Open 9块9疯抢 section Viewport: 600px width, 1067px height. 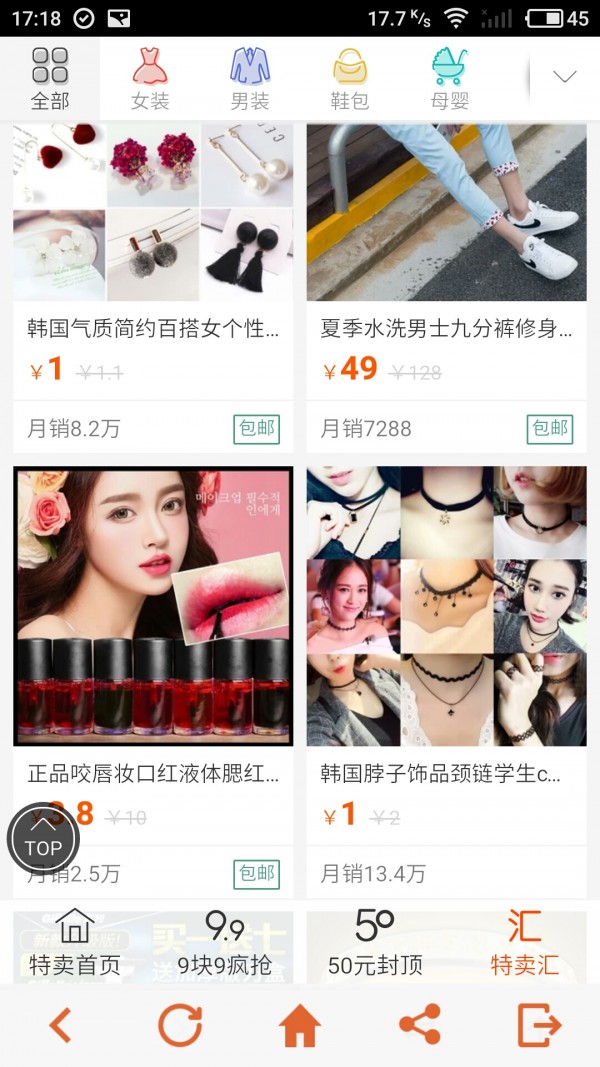tap(224, 943)
